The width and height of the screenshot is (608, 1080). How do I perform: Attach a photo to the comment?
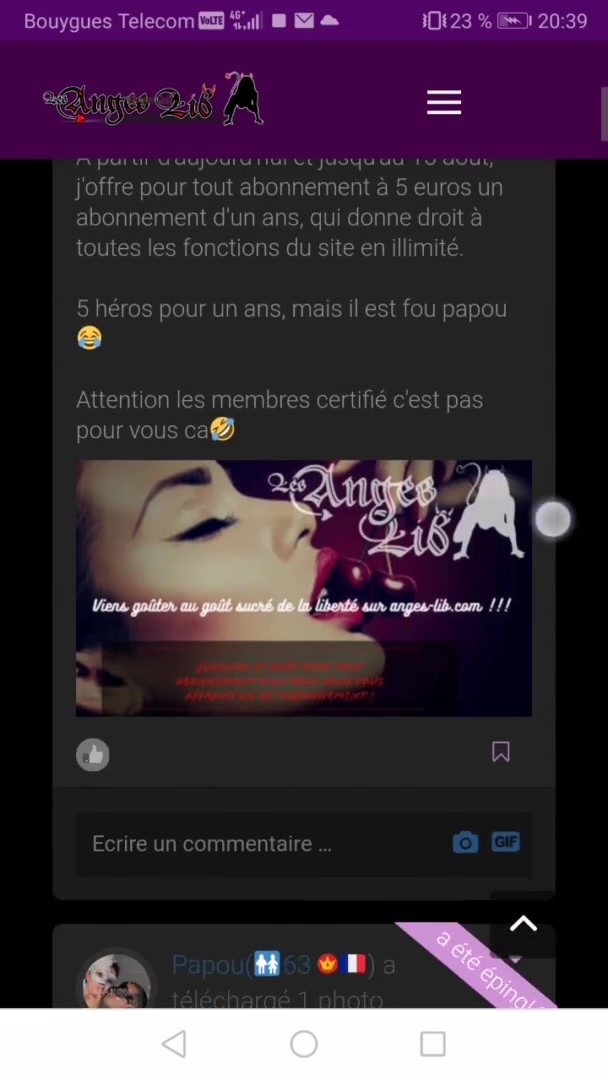465,843
